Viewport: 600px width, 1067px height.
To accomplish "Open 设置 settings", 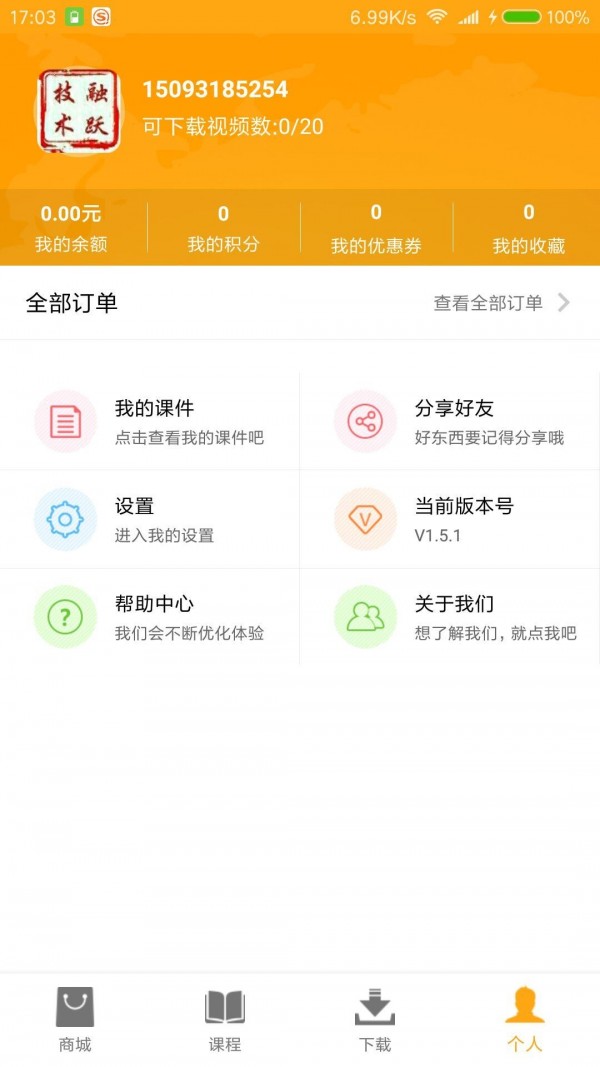I will (x=150, y=519).
